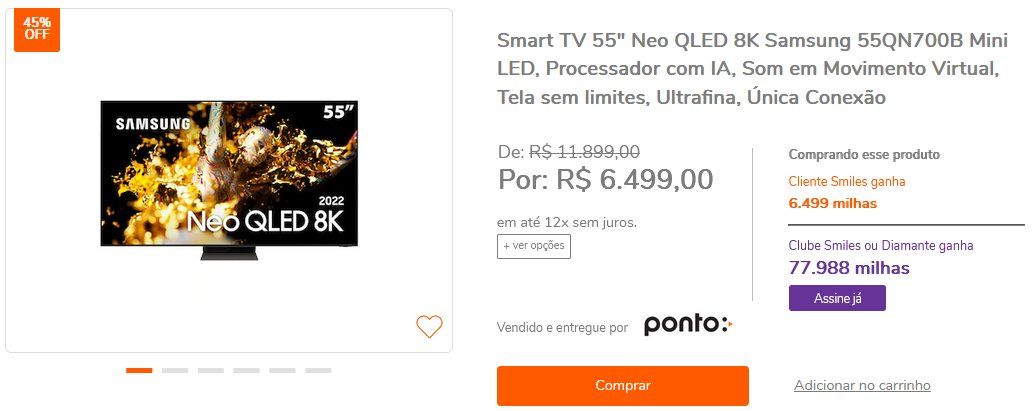1033x411 pixels.
Task: Tap the orange Comprar button
Action: 622,385
